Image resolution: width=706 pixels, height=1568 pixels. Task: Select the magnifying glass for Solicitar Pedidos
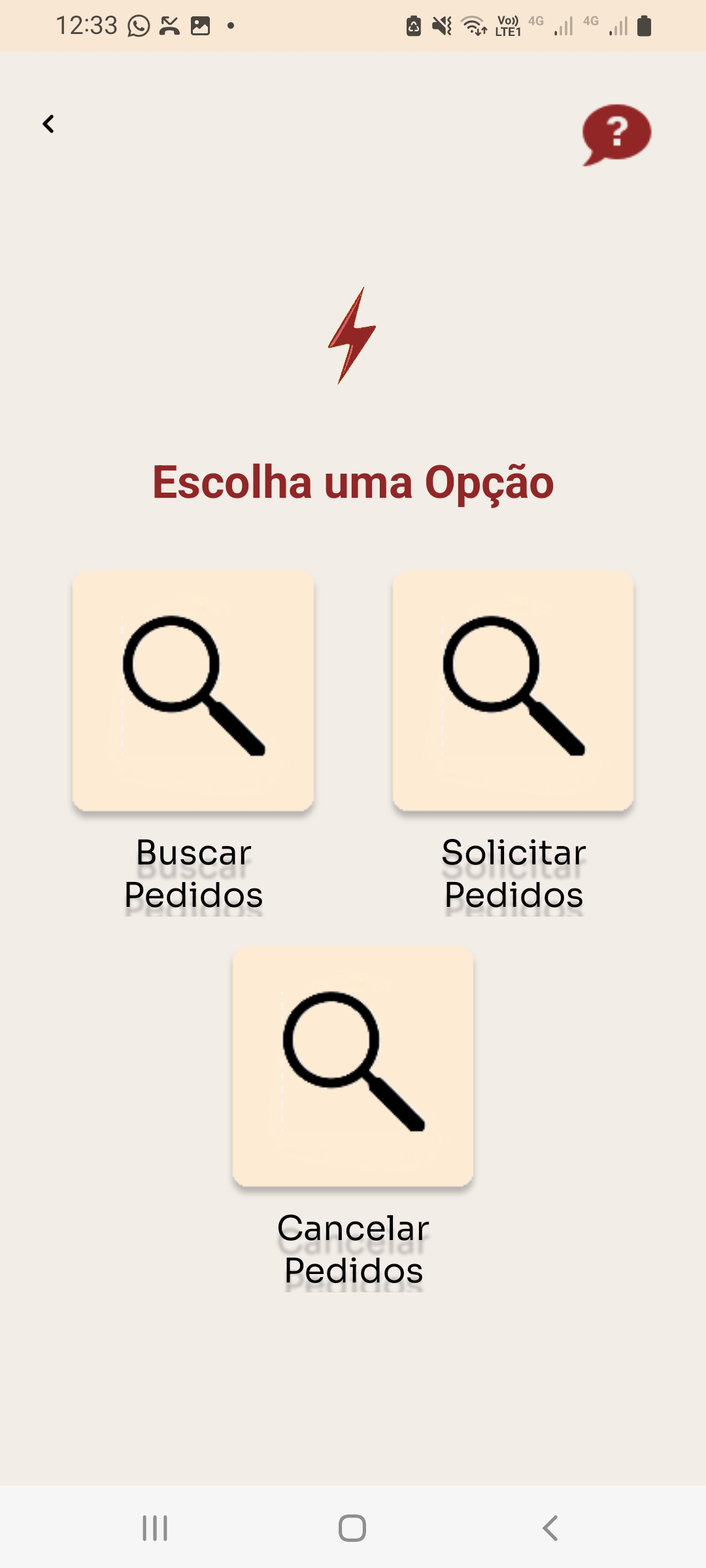pos(513,689)
